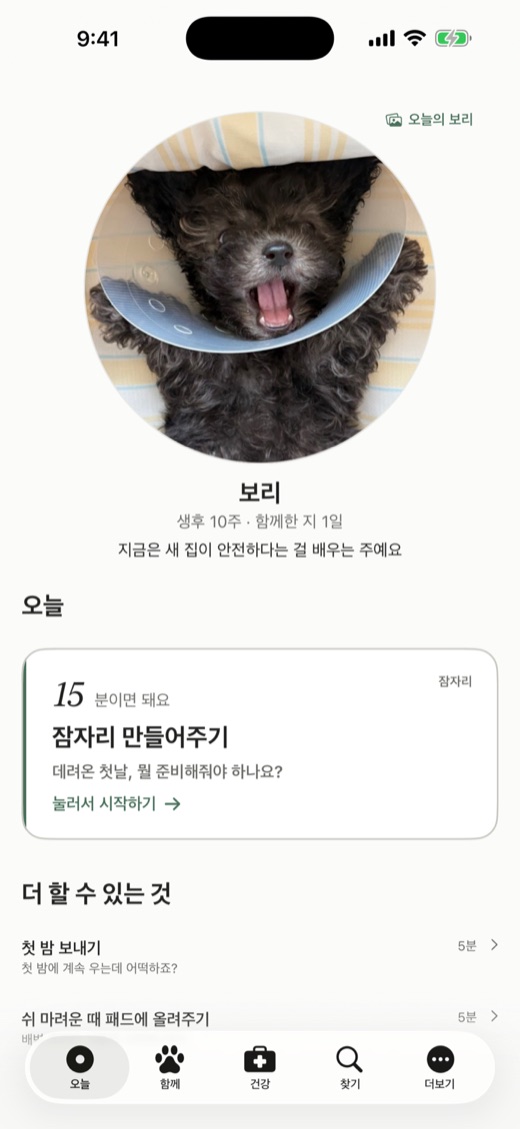Open the 쉬 마려운 때 패드에 올려주기 row
Image resolution: width=520 pixels, height=1129 pixels.
click(x=260, y=1022)
